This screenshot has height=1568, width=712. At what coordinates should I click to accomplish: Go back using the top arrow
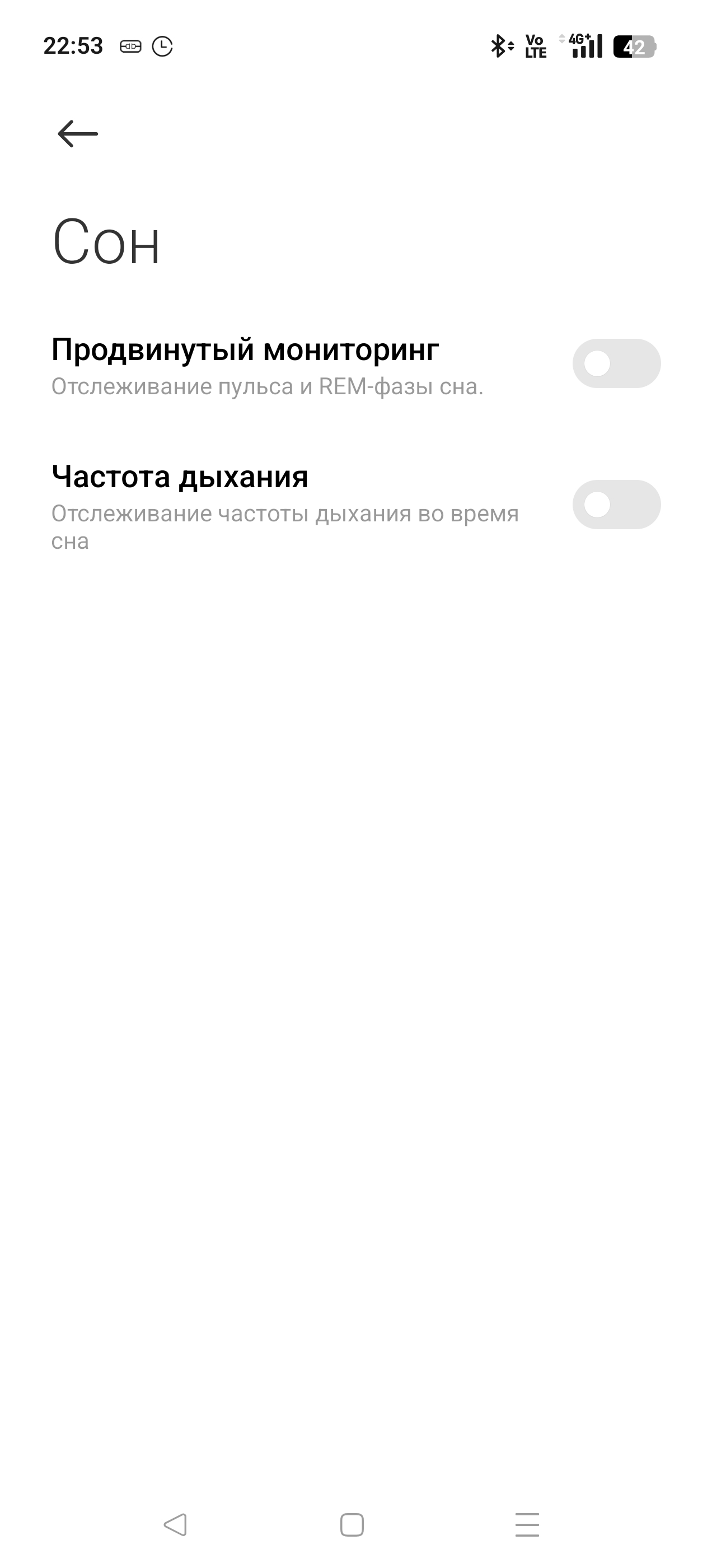[78, 133]
